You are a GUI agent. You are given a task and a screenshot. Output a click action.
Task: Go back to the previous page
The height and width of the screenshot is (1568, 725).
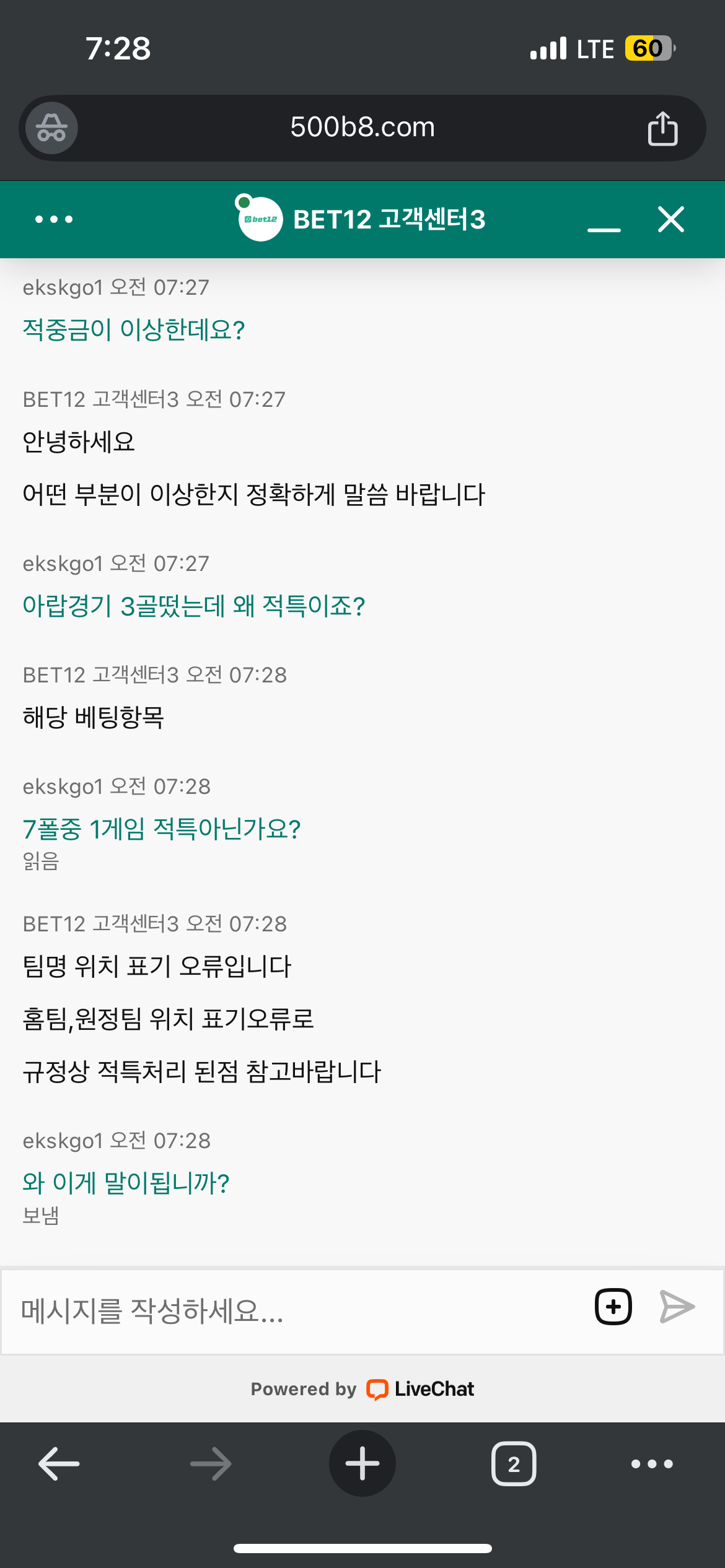click(59, 1464)
